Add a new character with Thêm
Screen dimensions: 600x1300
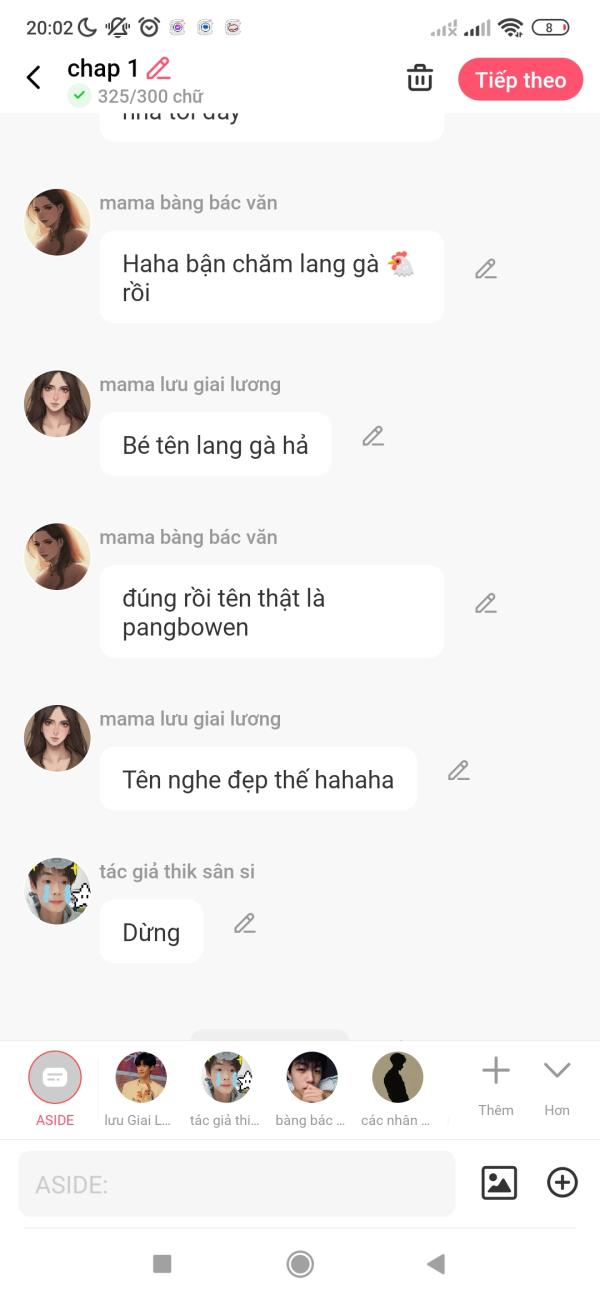click(x=496, y=1087)
